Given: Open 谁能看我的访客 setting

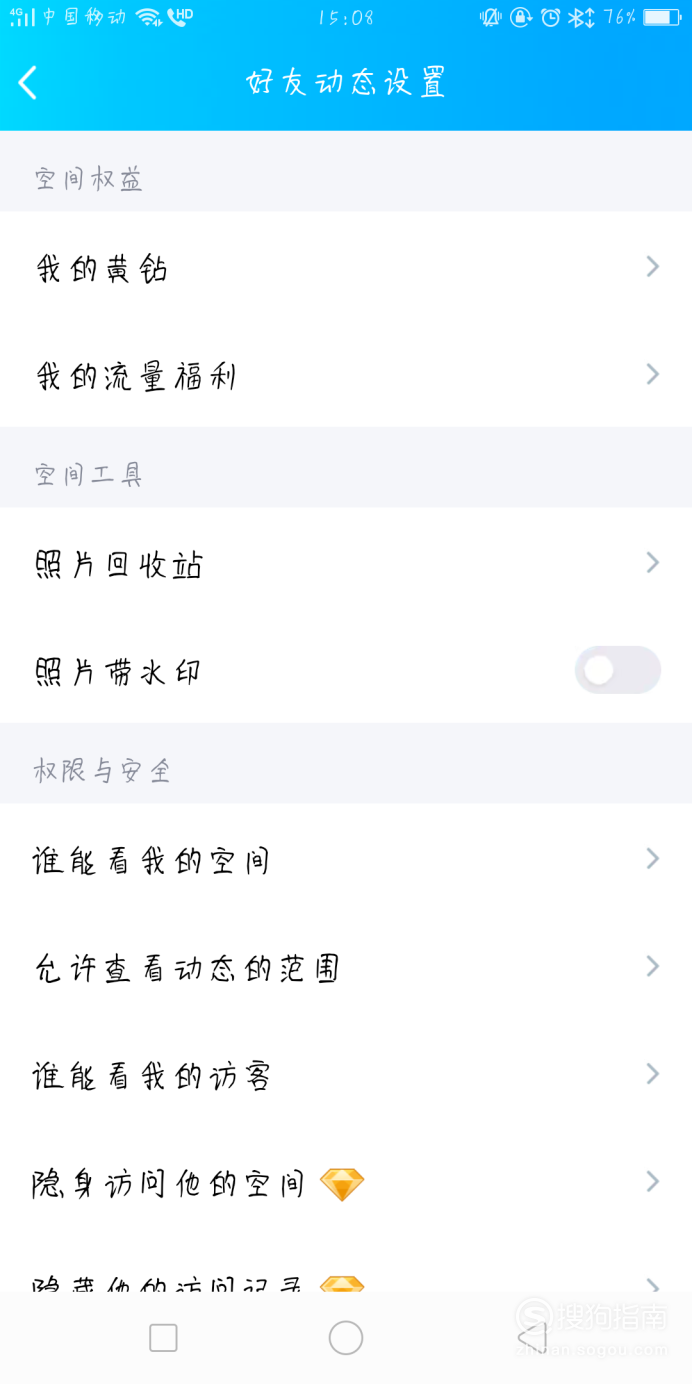Looking at the screenshot, I should point(346,1074).
